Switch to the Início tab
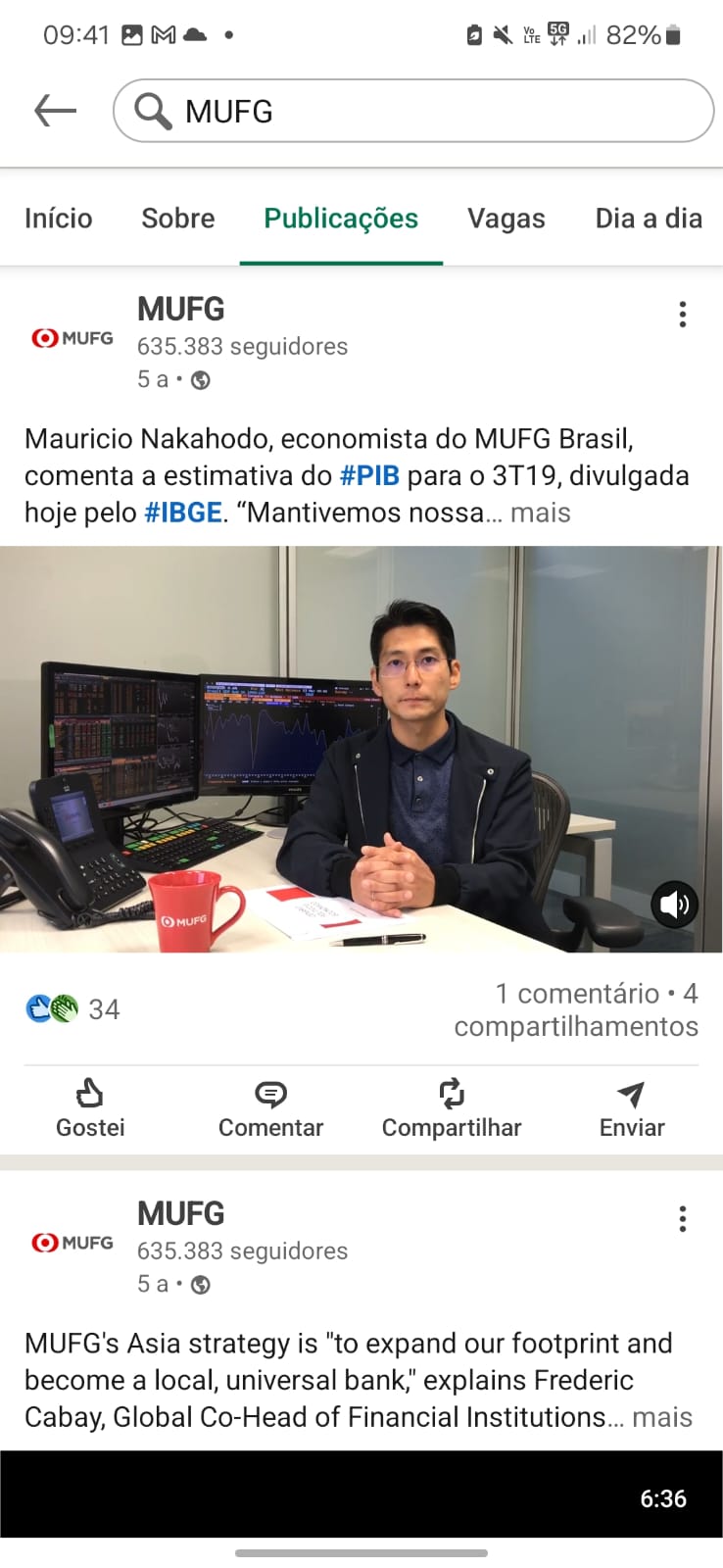Viewport: 723px width, 1568px height. coord(58,218)
